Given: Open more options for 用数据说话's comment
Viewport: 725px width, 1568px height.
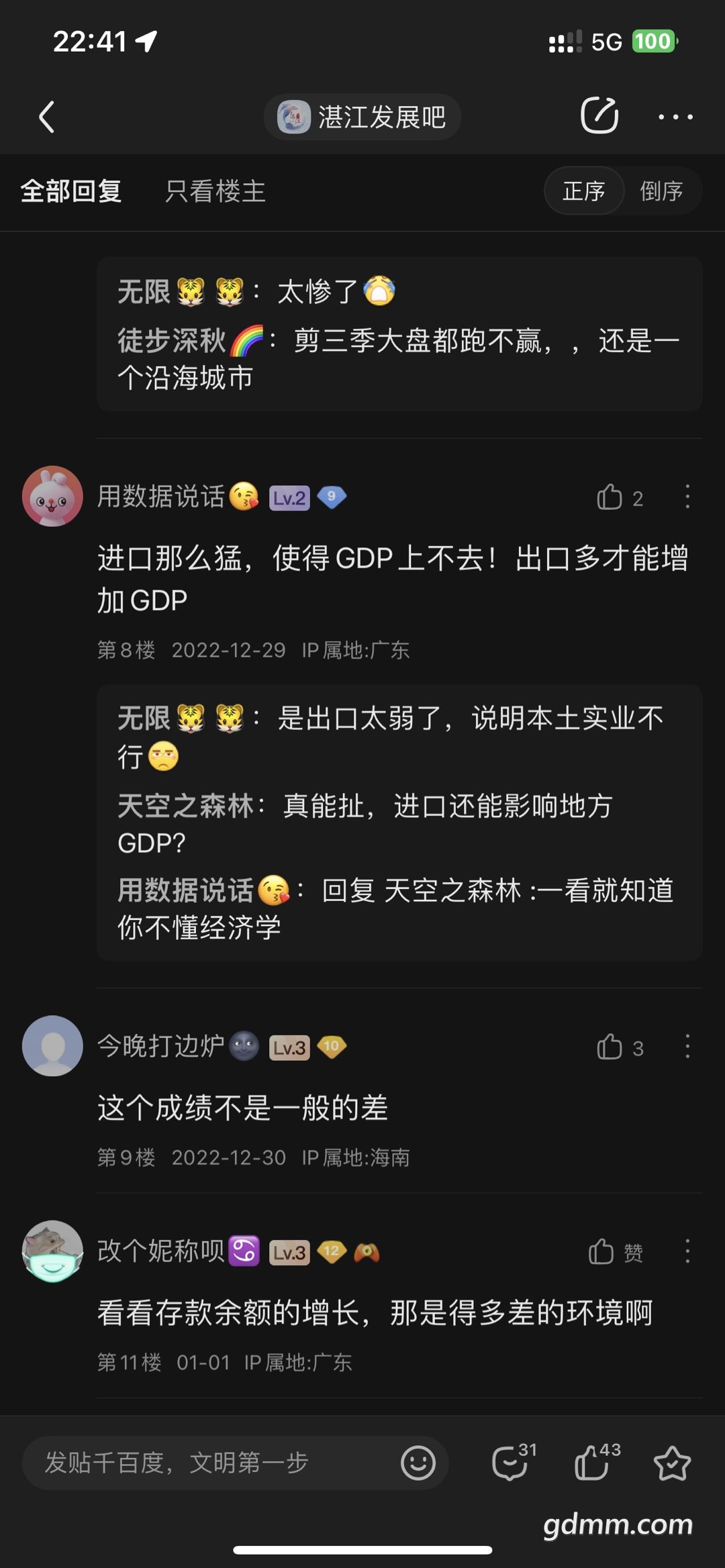Looking at the screenshot, I should (687, 497).
